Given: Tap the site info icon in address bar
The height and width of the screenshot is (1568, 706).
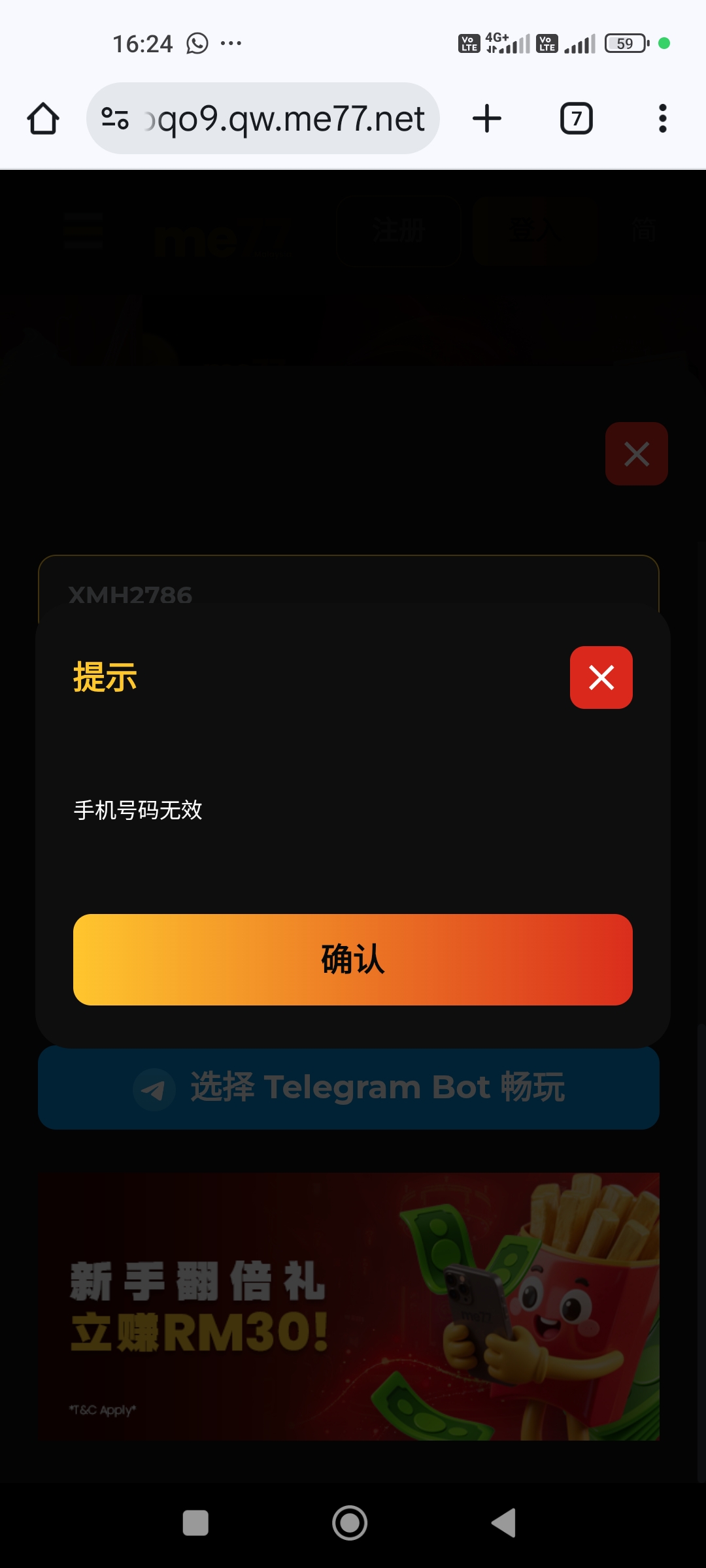Looking at the screenshot, I should (x=115, y=118).
